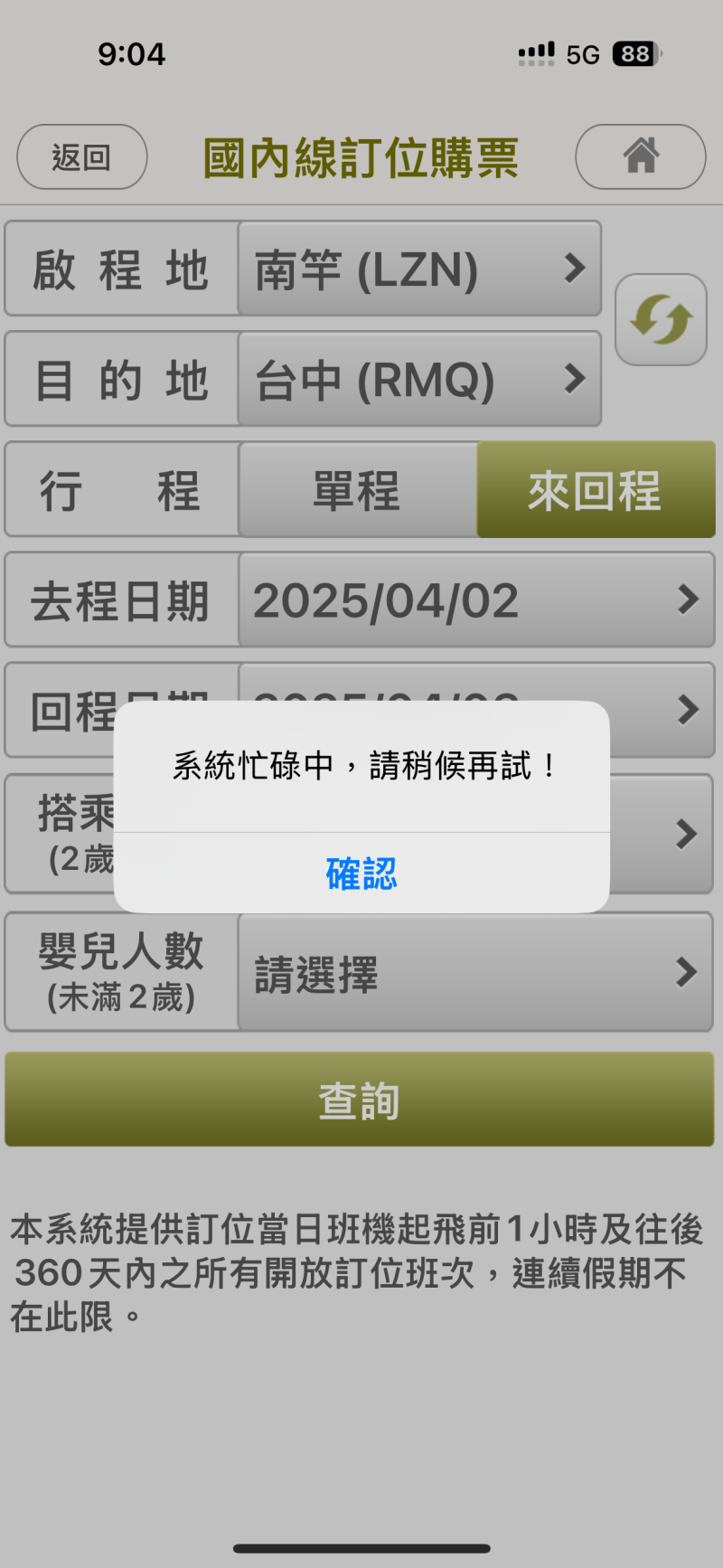
Task: Change destination city 台中 (RMQ)
Action: (x=419, y=380)
